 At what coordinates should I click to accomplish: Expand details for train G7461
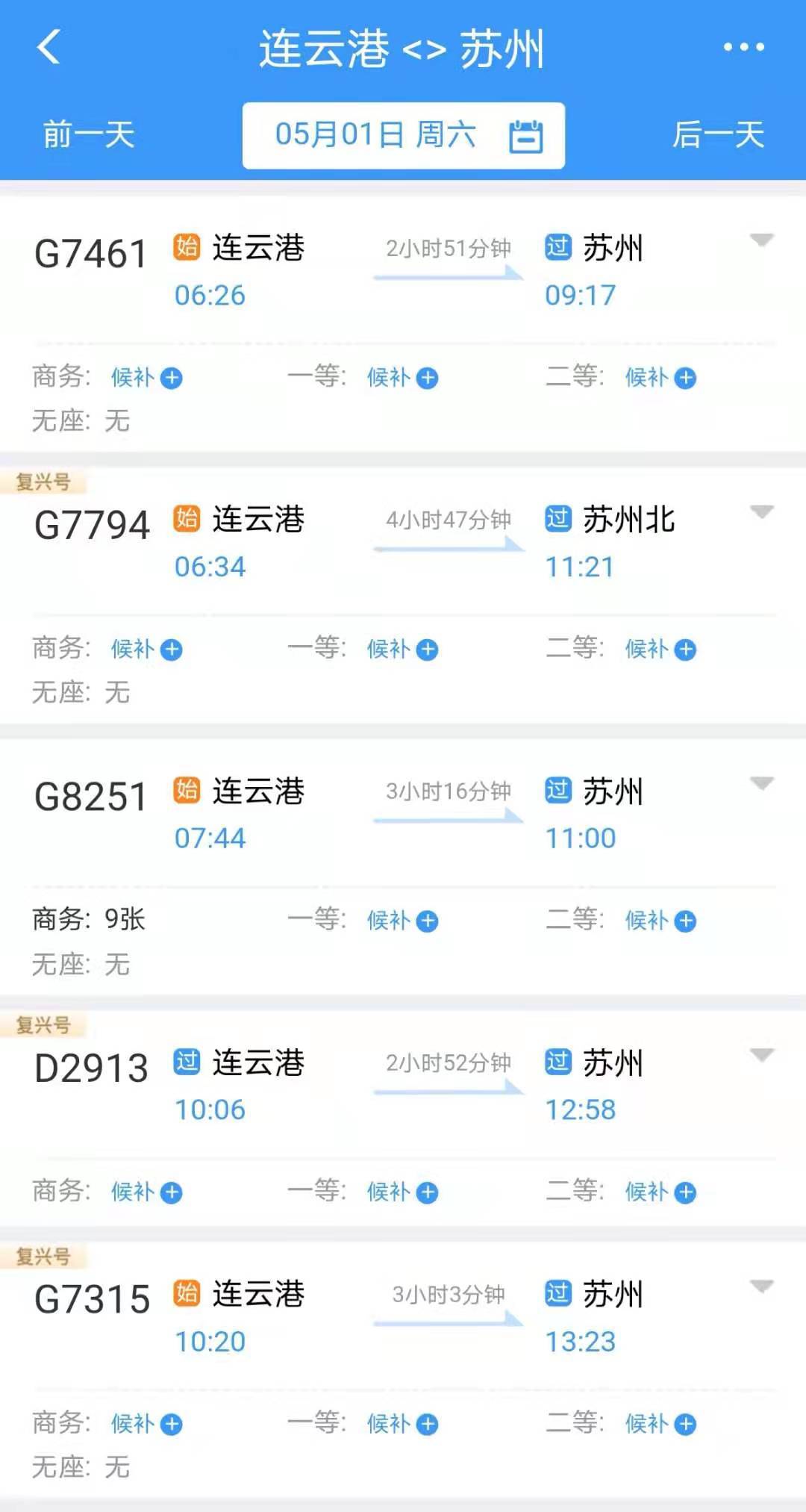[761, 240]
